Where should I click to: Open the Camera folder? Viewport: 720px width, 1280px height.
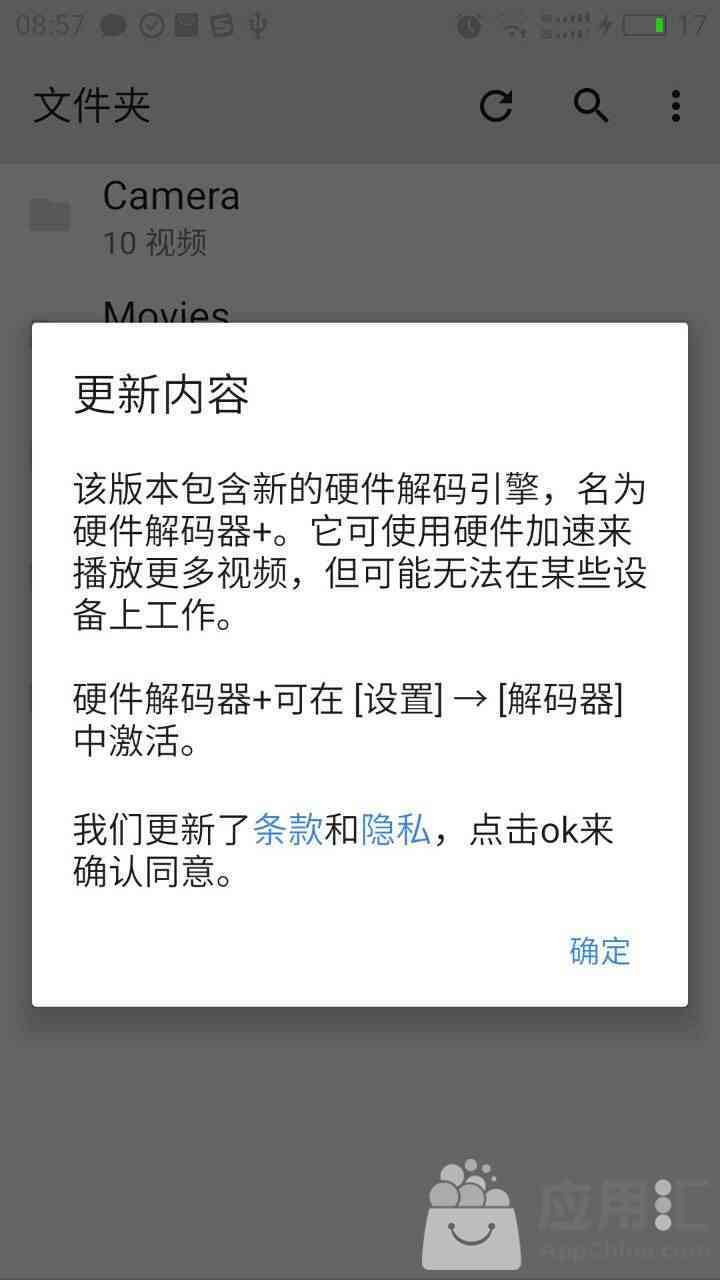tap(170, 215)
